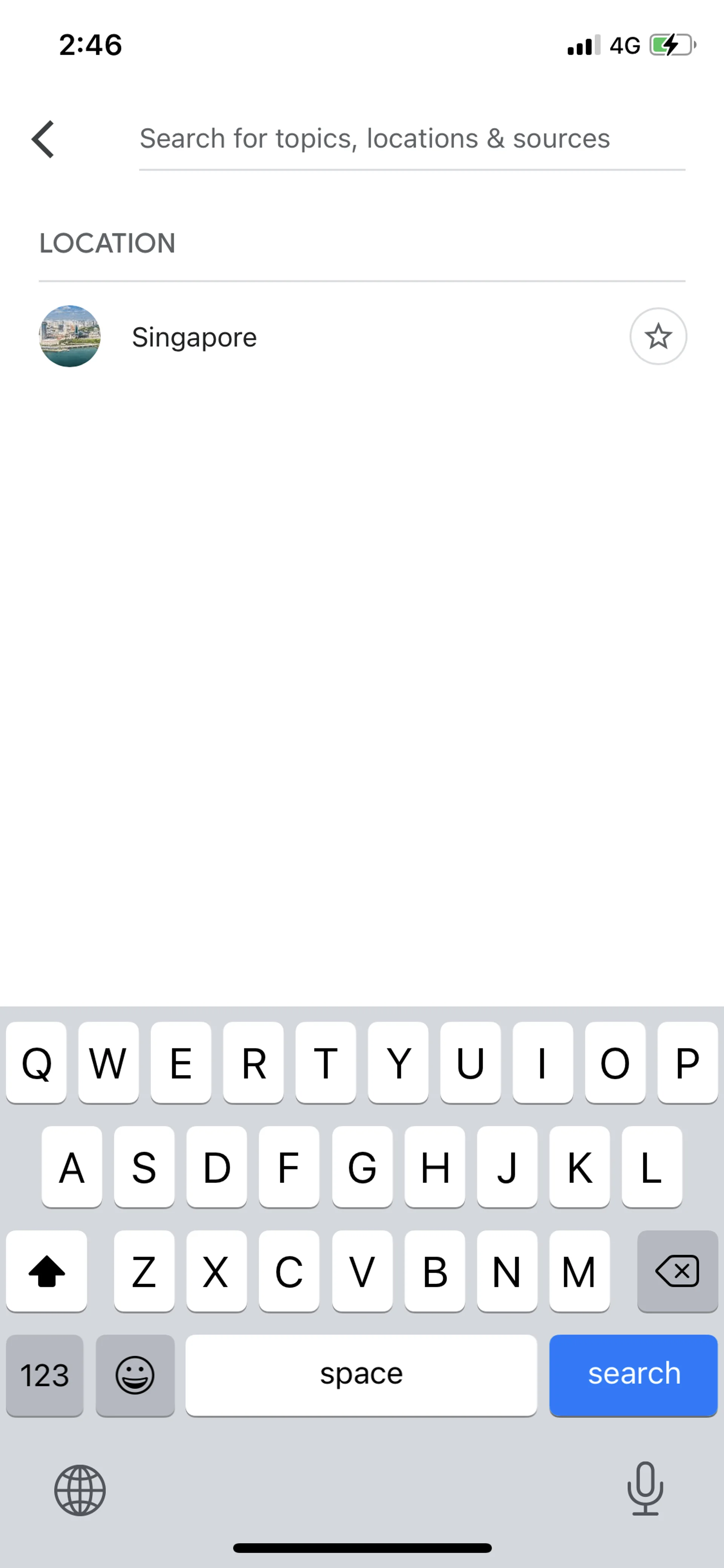Open the emoji keyboard

[x=135, y=1375]
